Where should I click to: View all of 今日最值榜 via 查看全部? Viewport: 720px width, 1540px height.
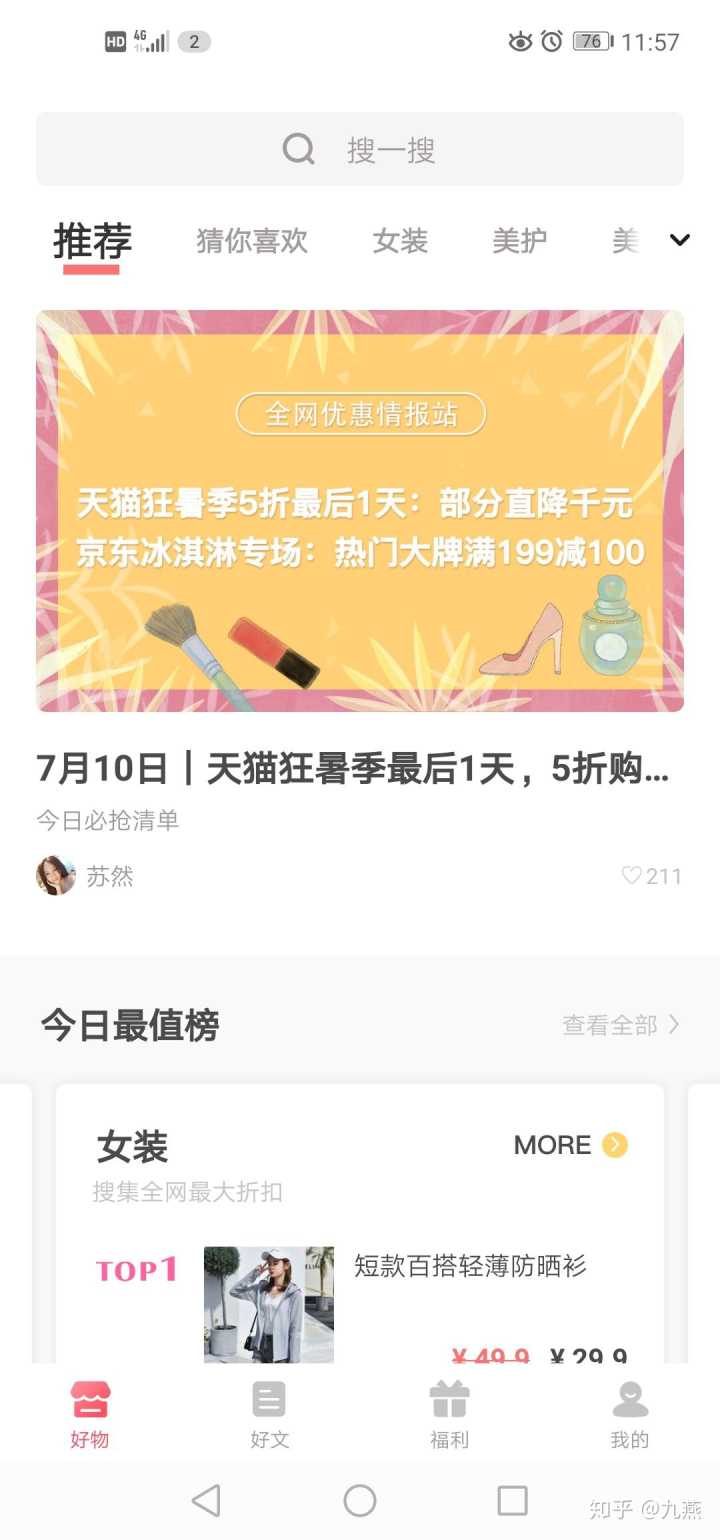point(620,1025)
